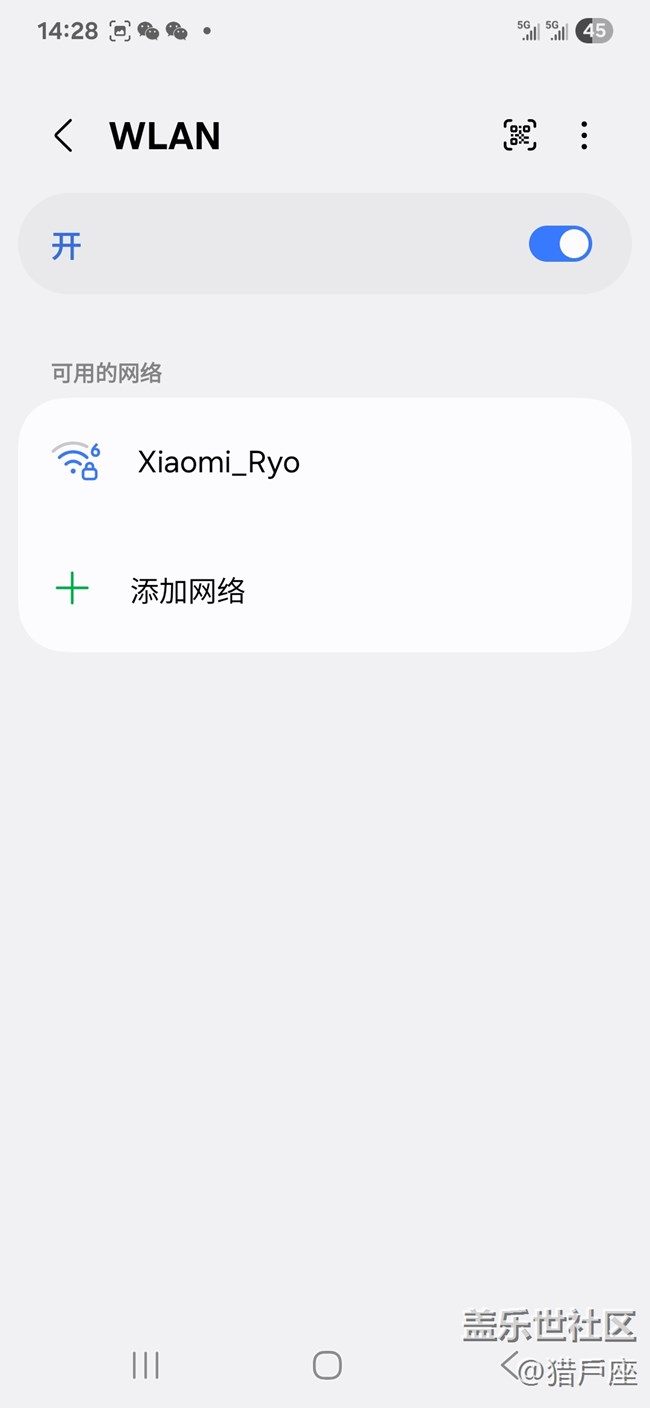Go to the home screen

pyautogui.click(x=327, y=1365)
